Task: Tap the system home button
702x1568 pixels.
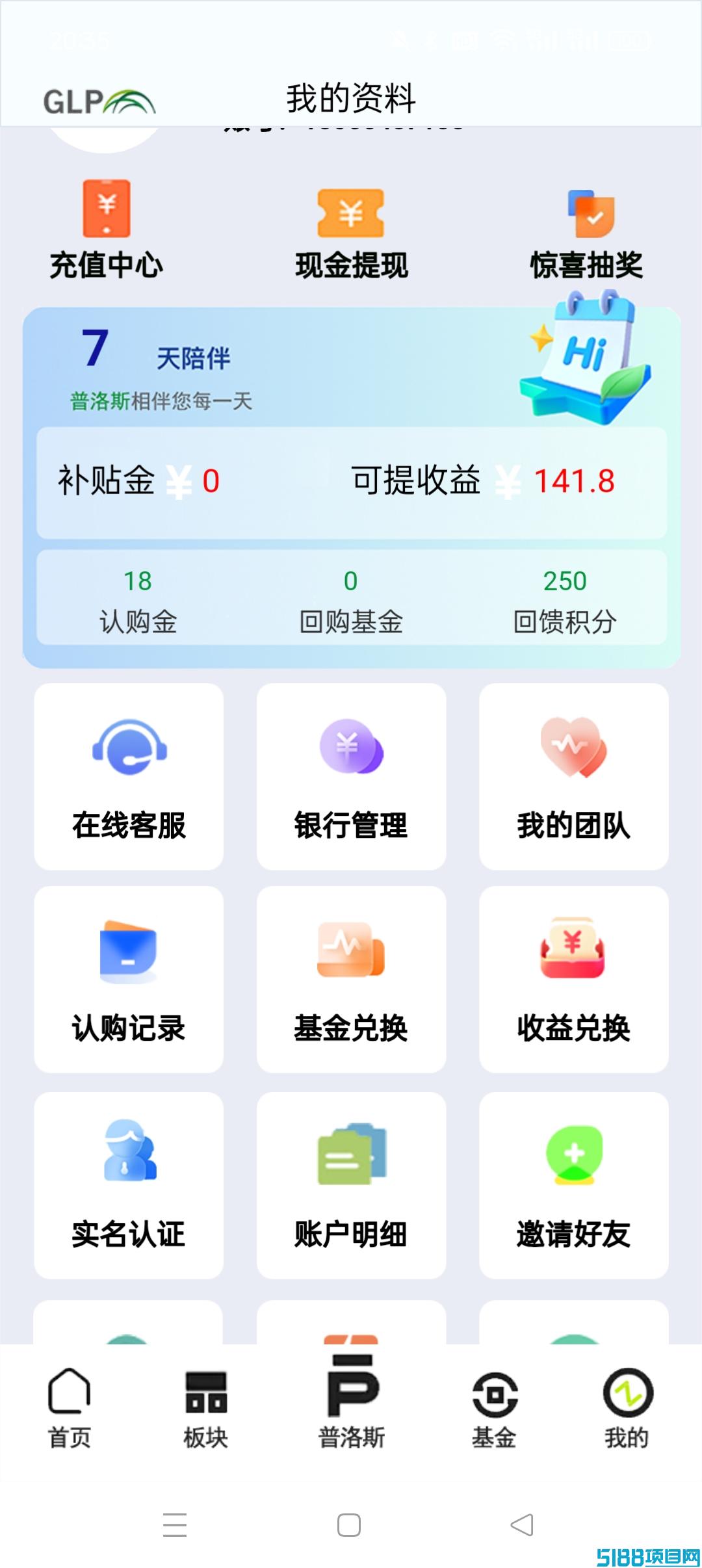Action: click(349, 1524)
